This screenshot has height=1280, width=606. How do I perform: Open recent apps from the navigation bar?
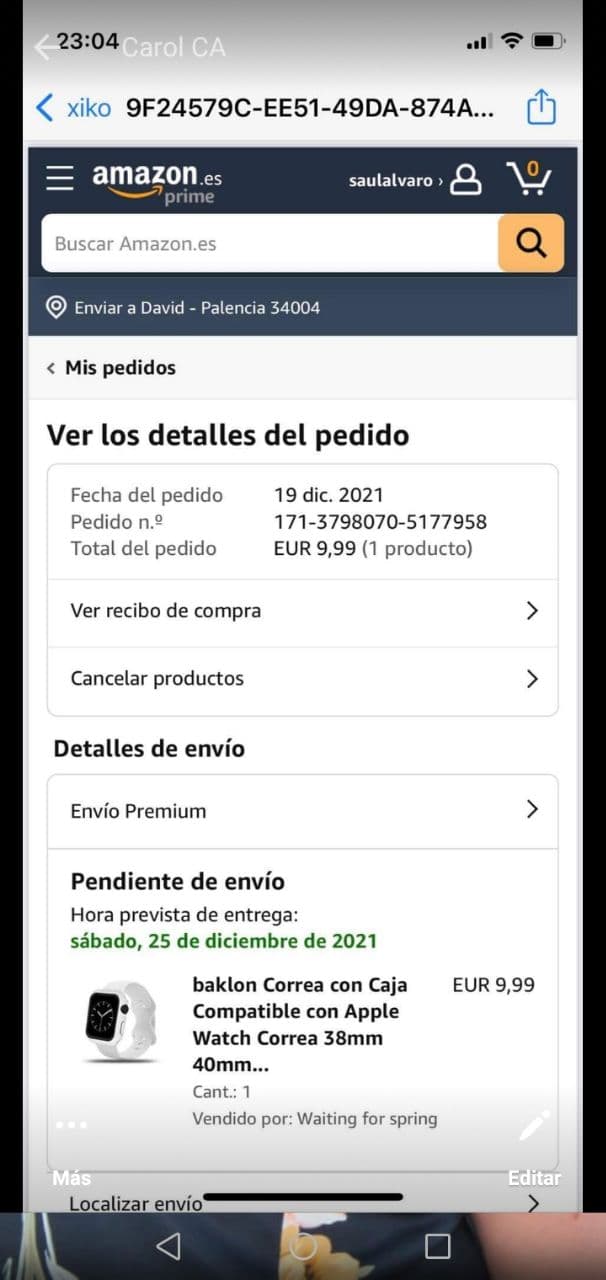tap(438, 1245)
